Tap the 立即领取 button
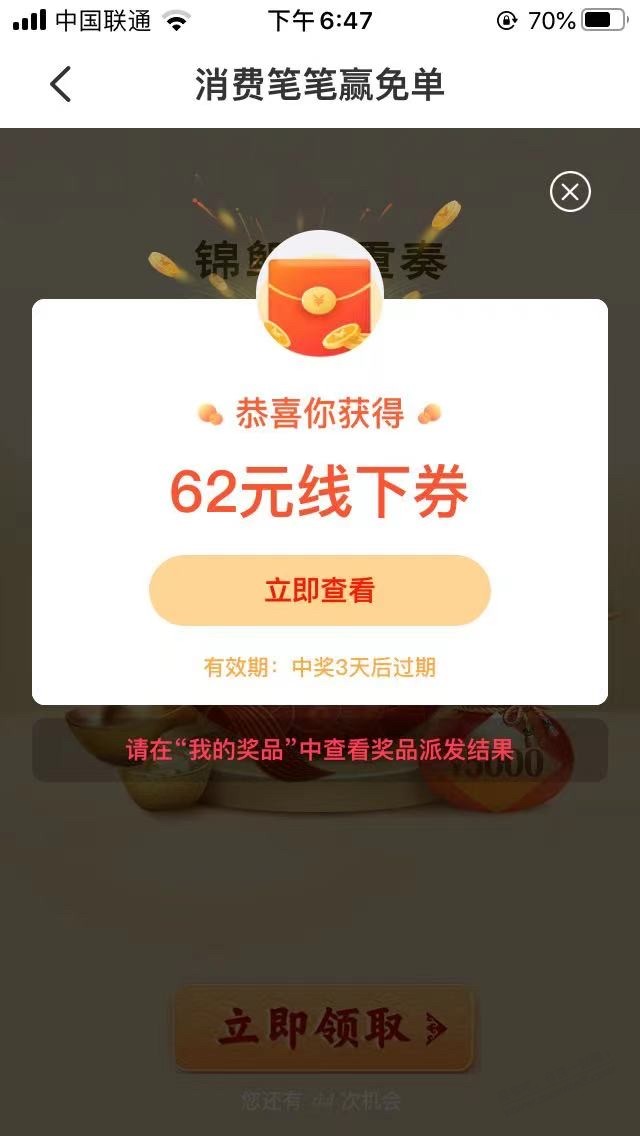 click(x=324, y=1028)
